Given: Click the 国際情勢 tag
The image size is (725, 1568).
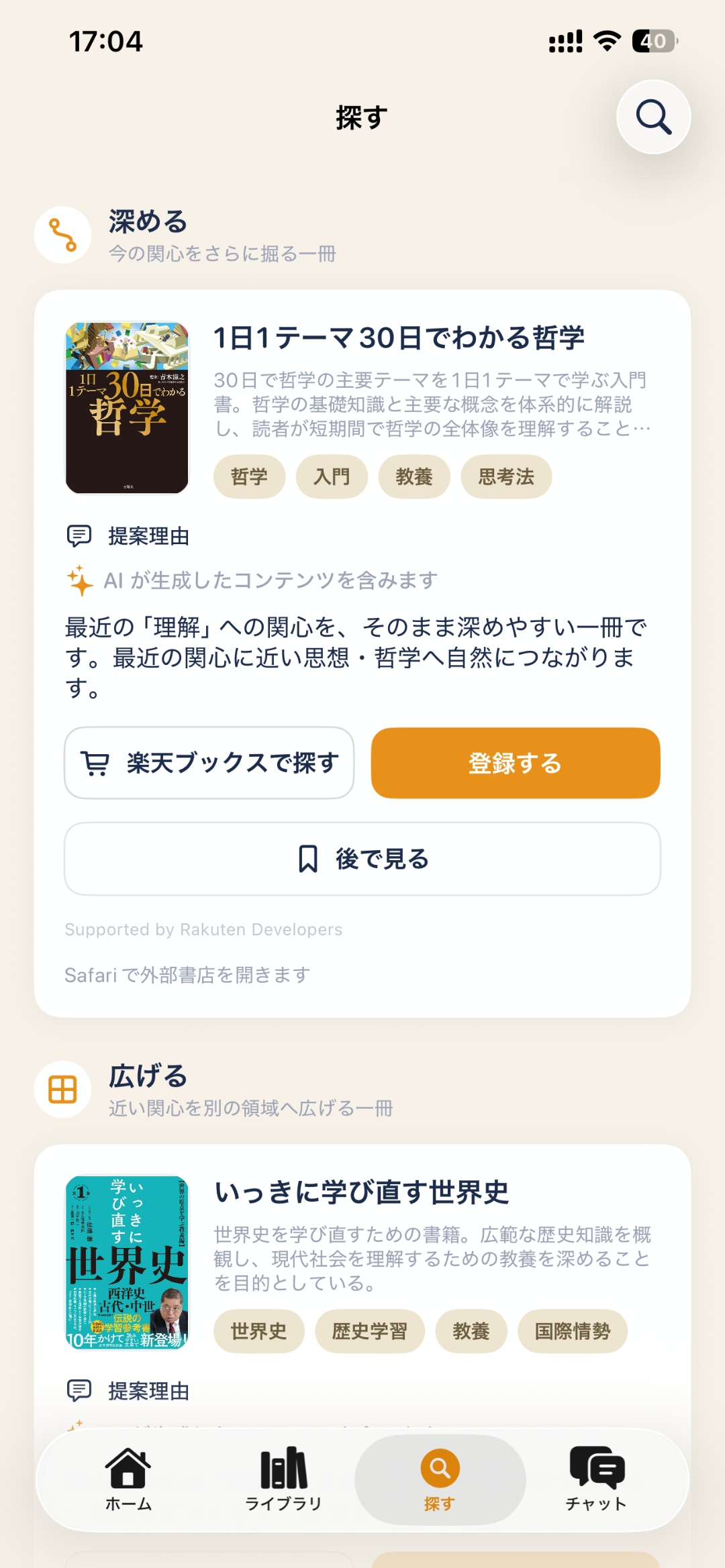Looking at the screenshot, I should (573, 1332).
